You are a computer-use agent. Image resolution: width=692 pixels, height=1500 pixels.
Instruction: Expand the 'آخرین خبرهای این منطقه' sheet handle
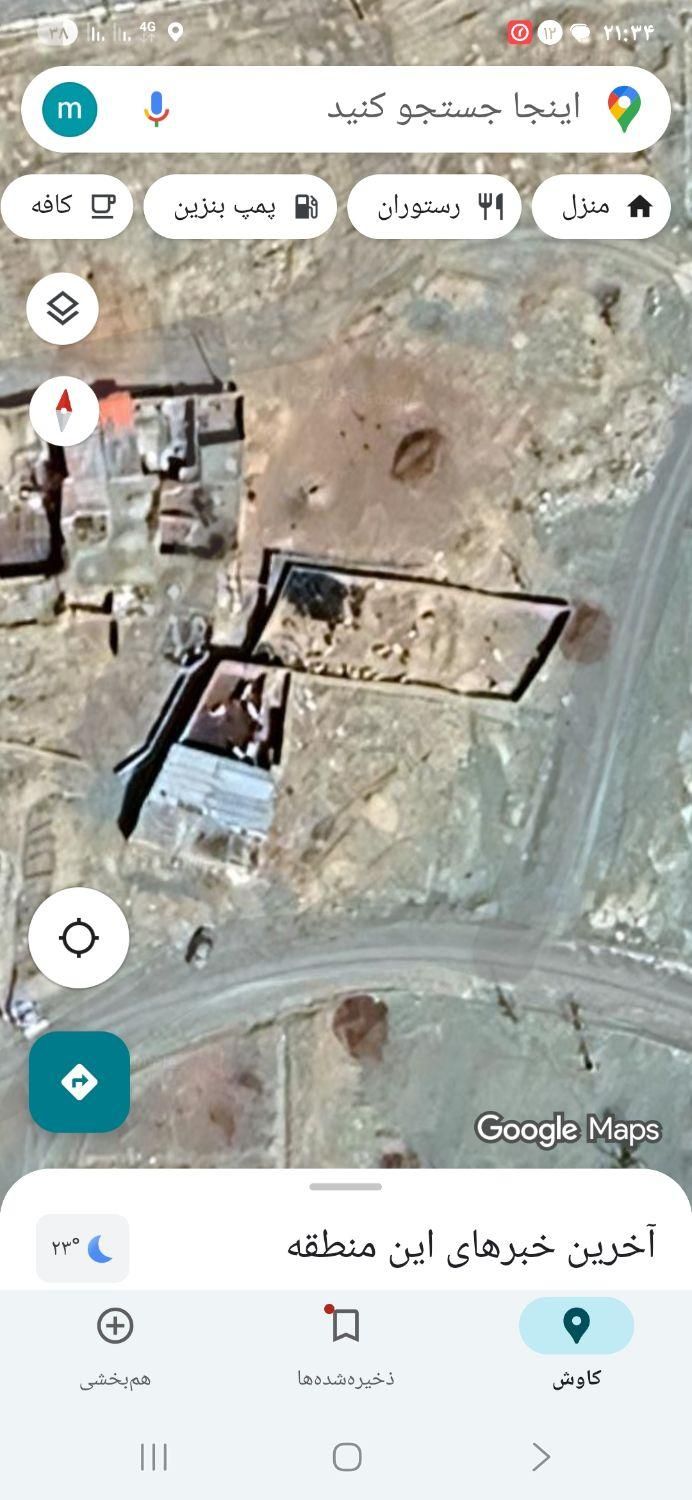[346, 1187]
